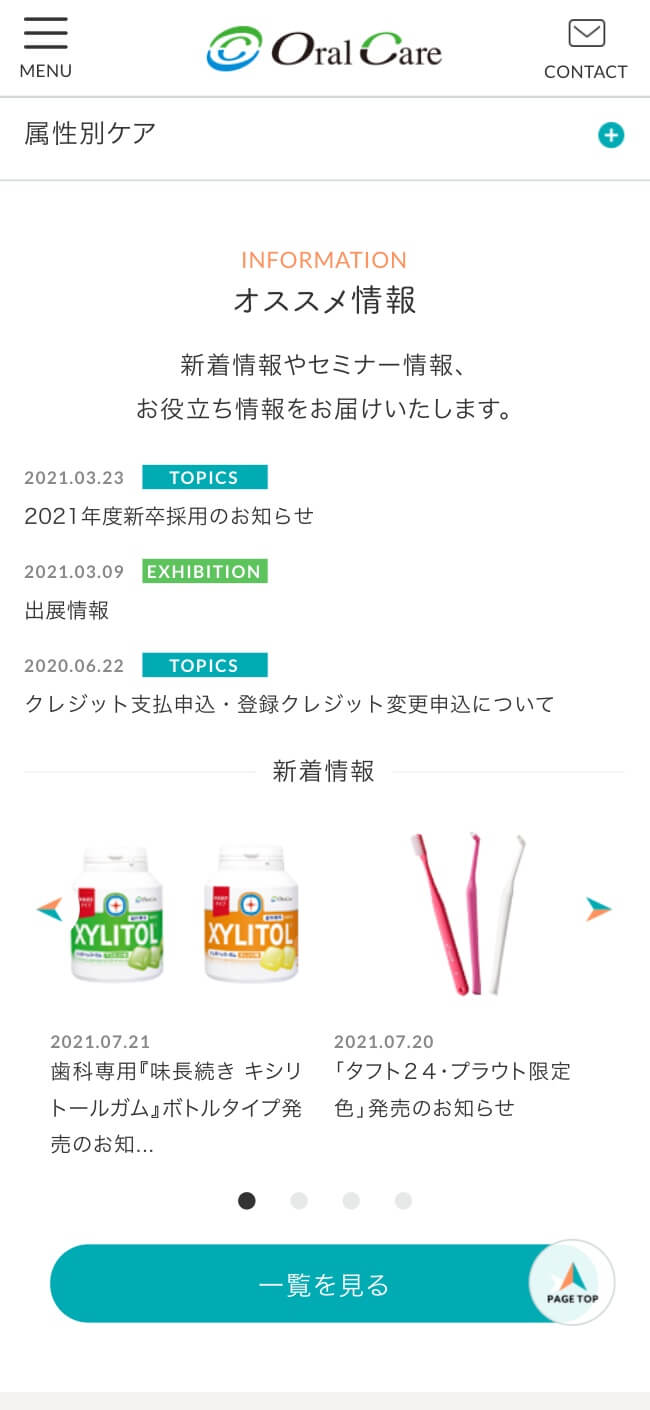Expand the 属性別ケア section
This screenshot has width=650, height=1410.
pyautogui.click(x=610, y=135)
